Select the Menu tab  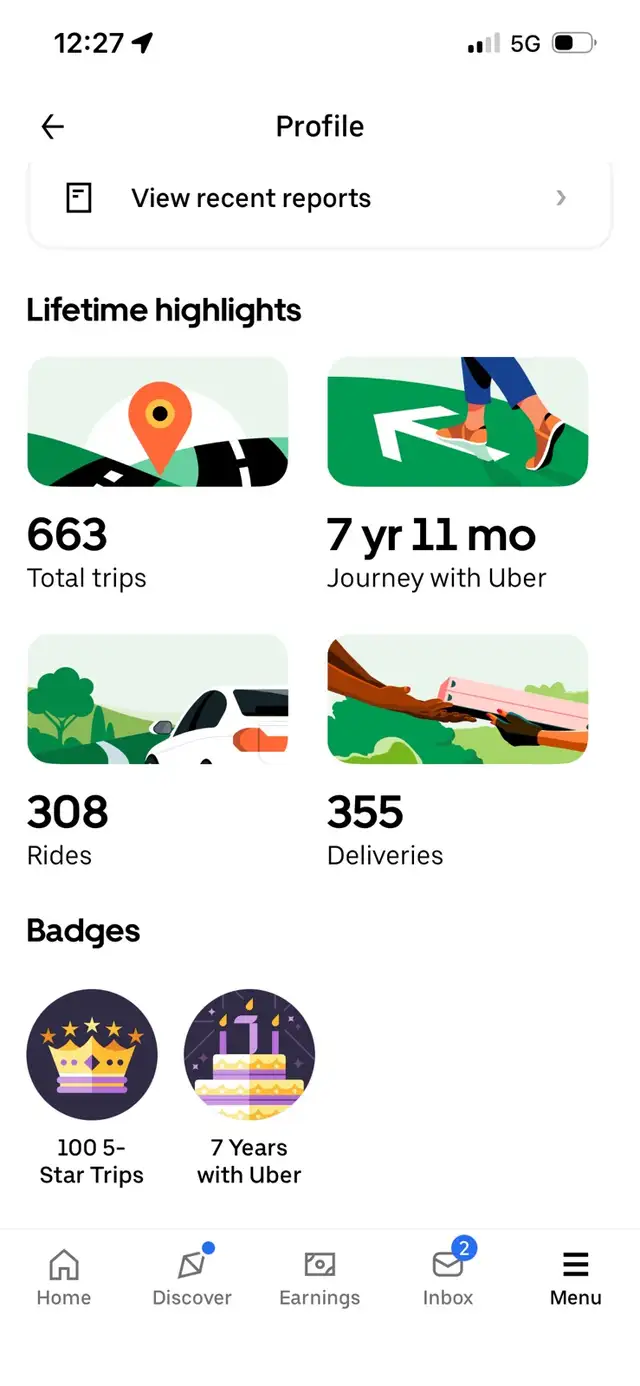click(x=576, y=1277)
